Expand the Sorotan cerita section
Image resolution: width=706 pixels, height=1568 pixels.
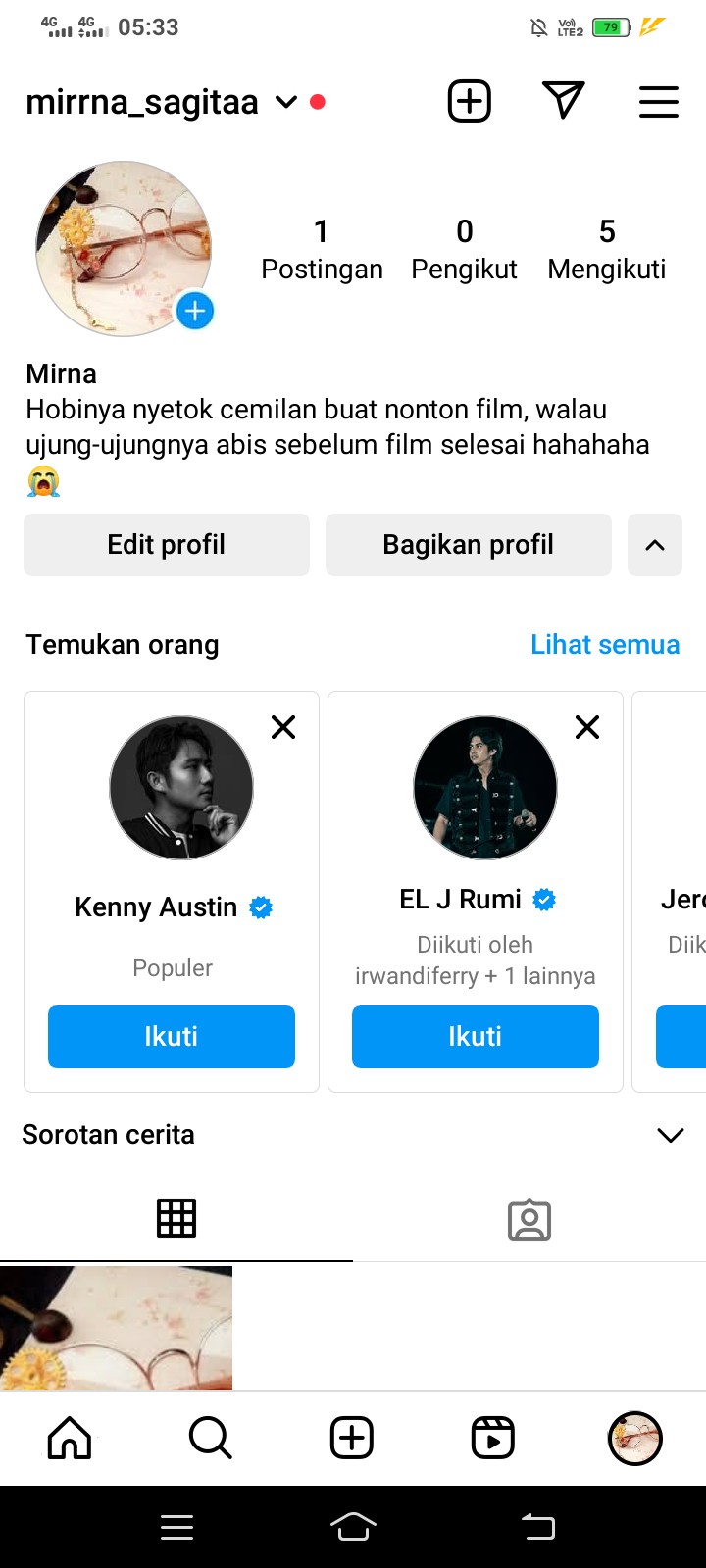[671, 1135]
